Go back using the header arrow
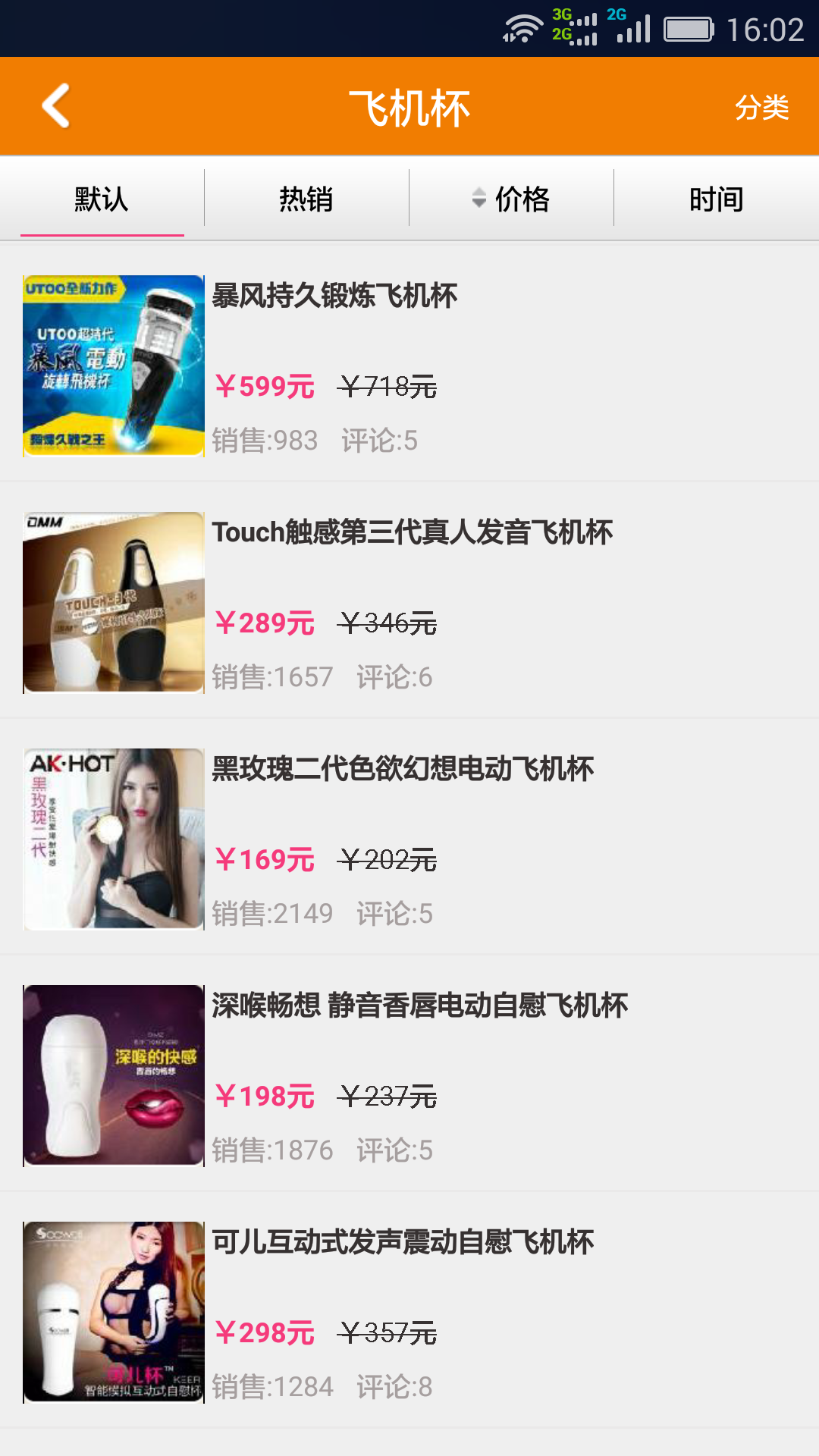 56,106
